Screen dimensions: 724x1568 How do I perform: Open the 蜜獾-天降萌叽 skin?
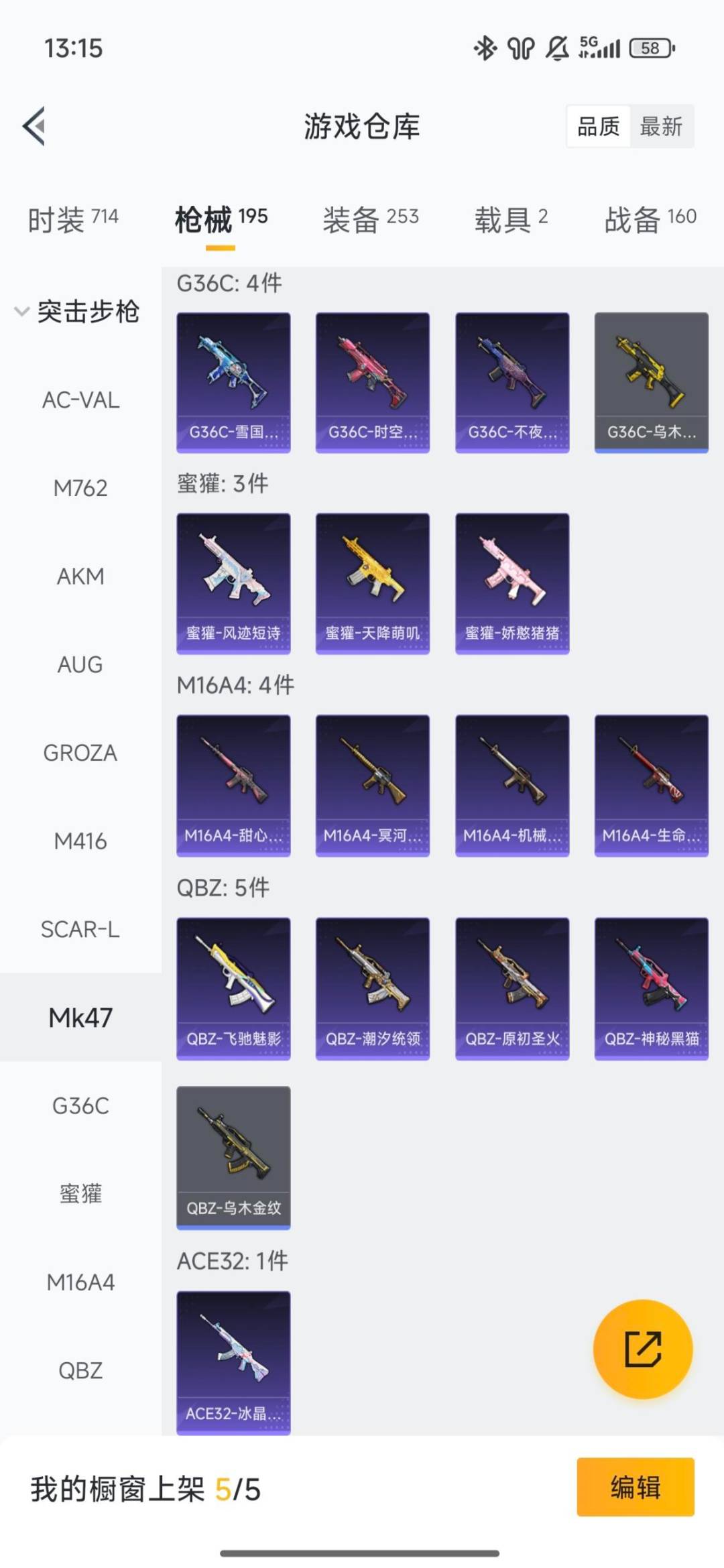click(372, 583)
